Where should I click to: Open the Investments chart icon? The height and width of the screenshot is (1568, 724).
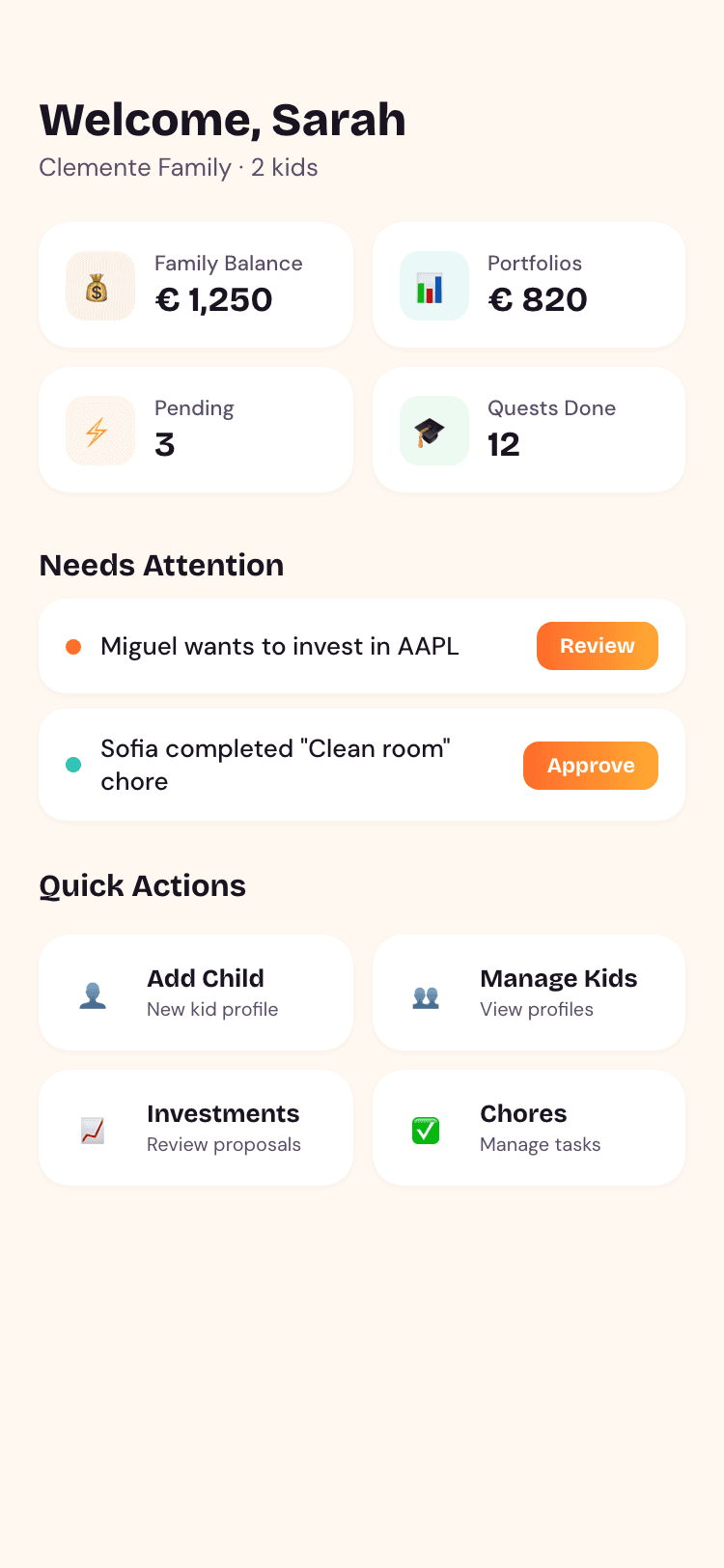tap(93, 1128)
